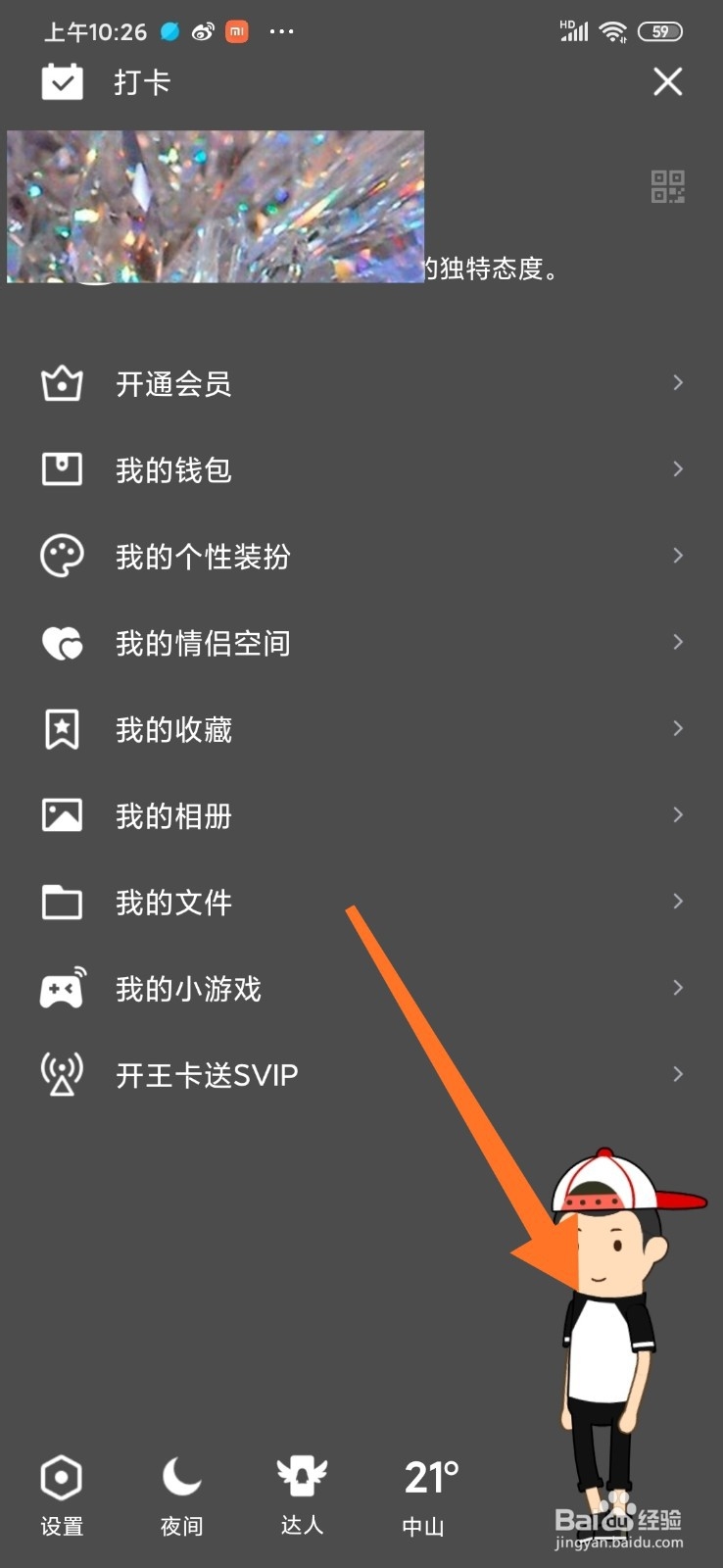Open 我的情侣空间 heart icon
This screenshot has height=1568, width=723.
pyautogui.click(x=62, y=642)
